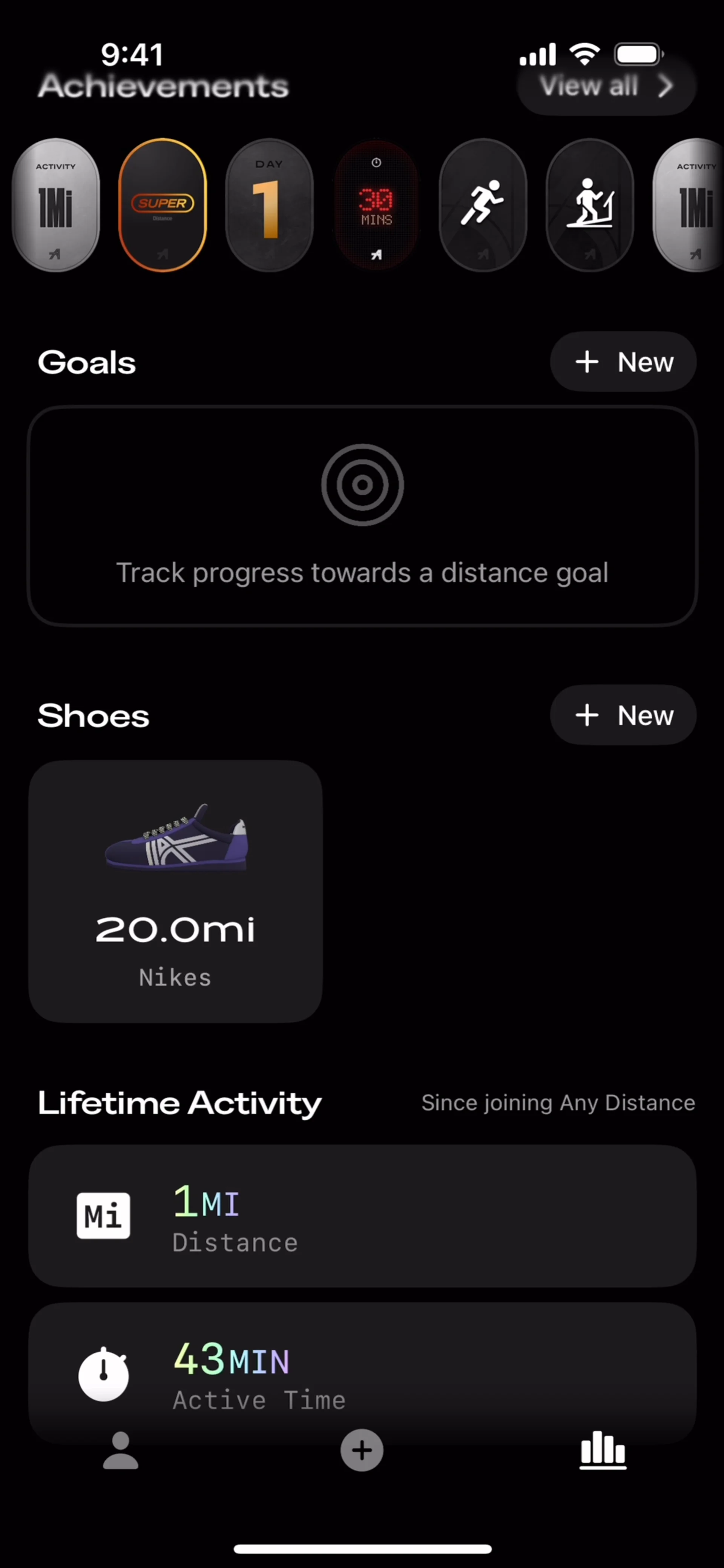Open the 1 MI Distance stat card

362,1215
